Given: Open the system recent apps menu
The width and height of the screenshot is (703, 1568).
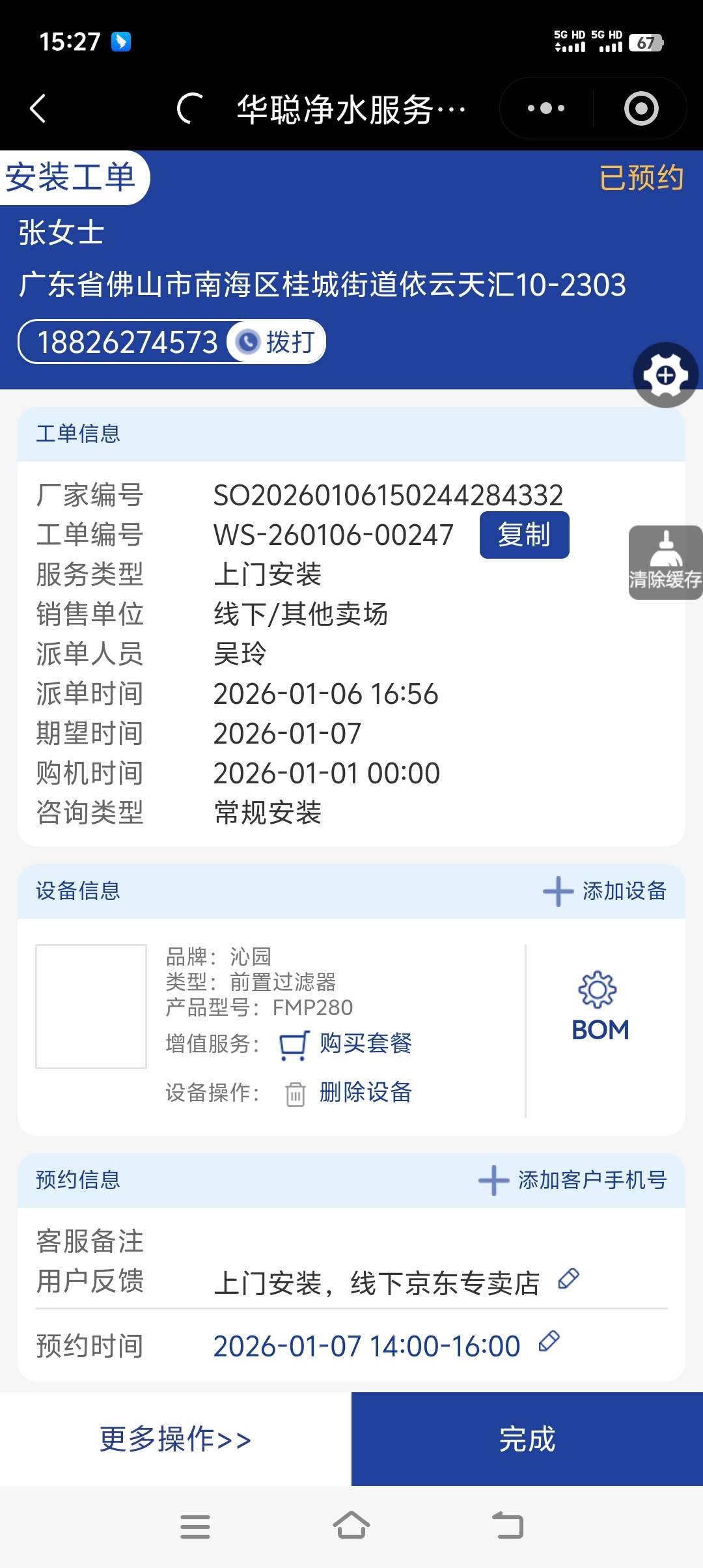Looking at the screenshot, I should (195, 1526).
